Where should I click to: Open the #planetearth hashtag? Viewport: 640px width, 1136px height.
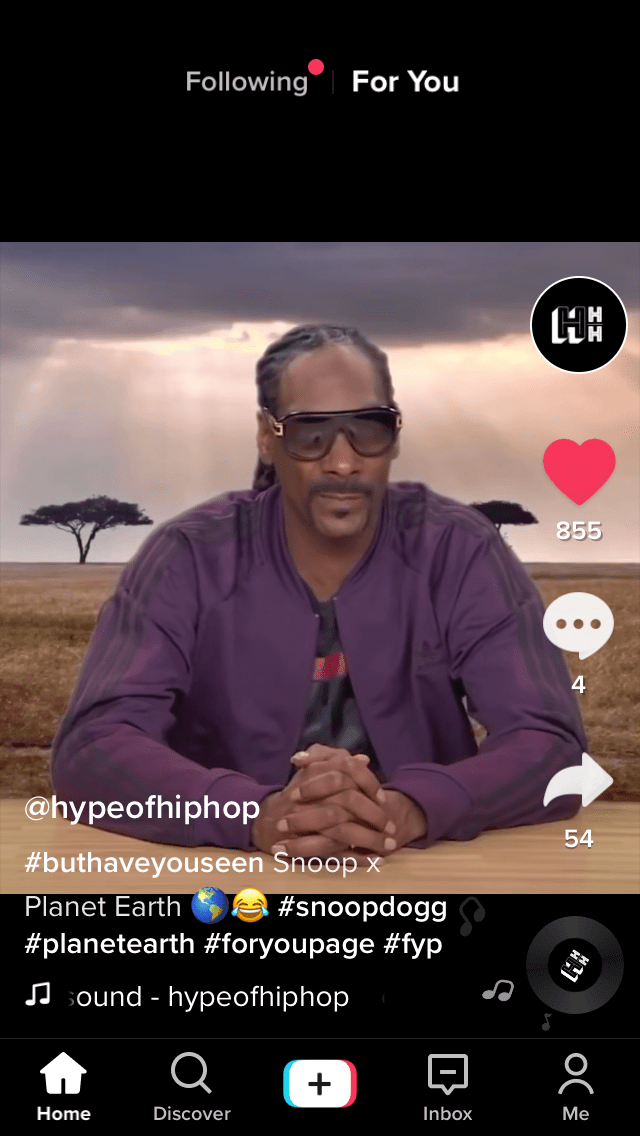(x=109, y=944)
